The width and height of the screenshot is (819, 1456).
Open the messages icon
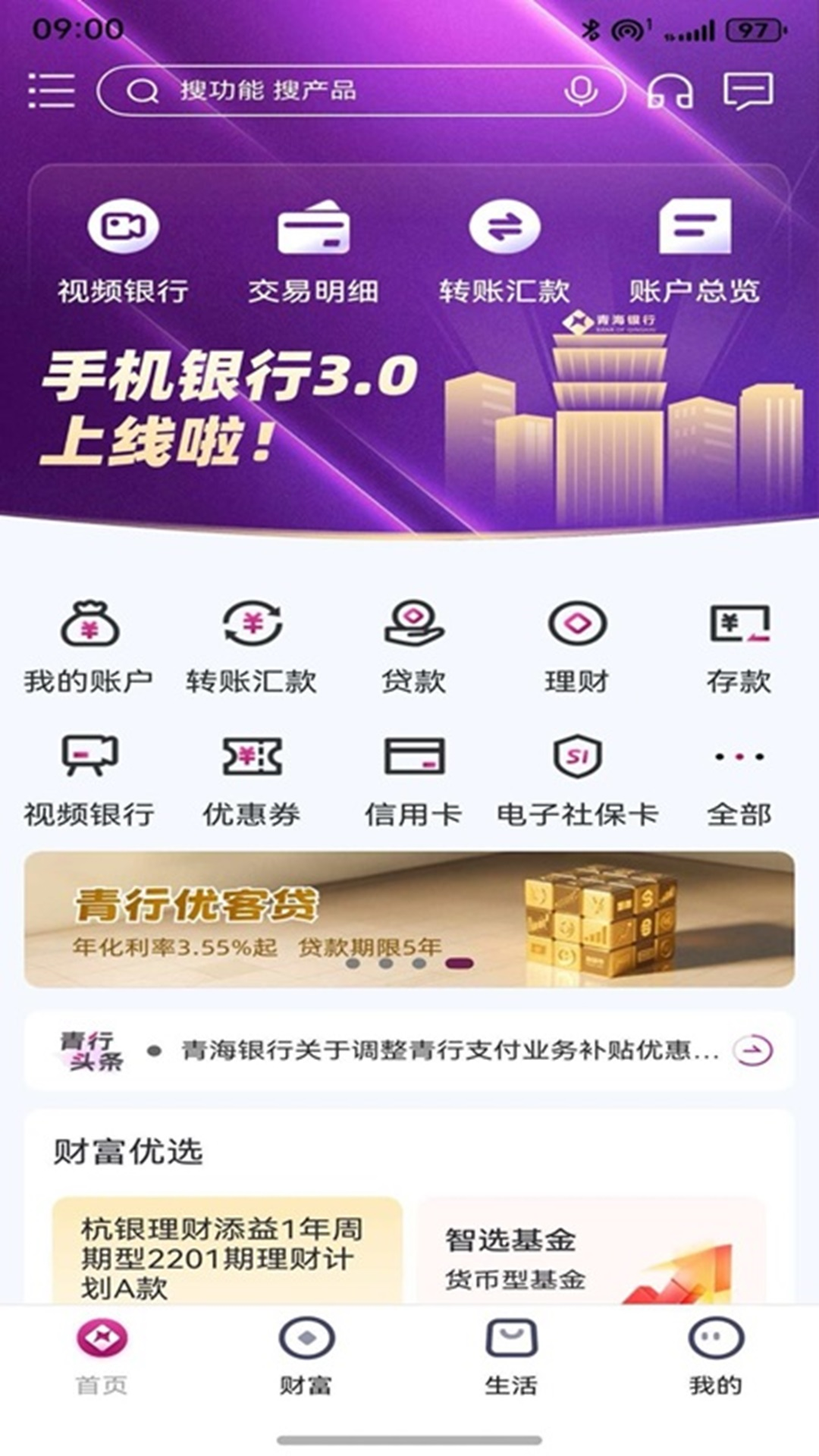(x=748, y=91)
